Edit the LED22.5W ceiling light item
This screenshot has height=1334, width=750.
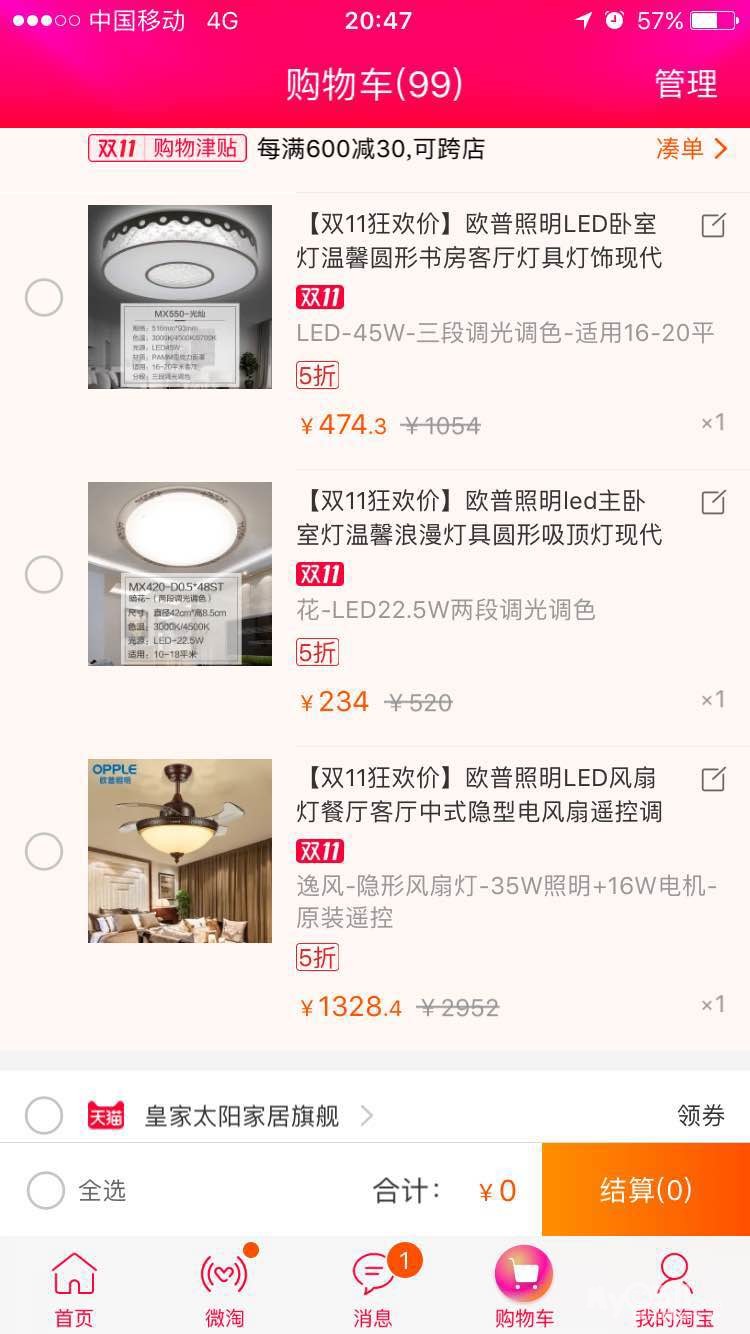click(713, 502)
